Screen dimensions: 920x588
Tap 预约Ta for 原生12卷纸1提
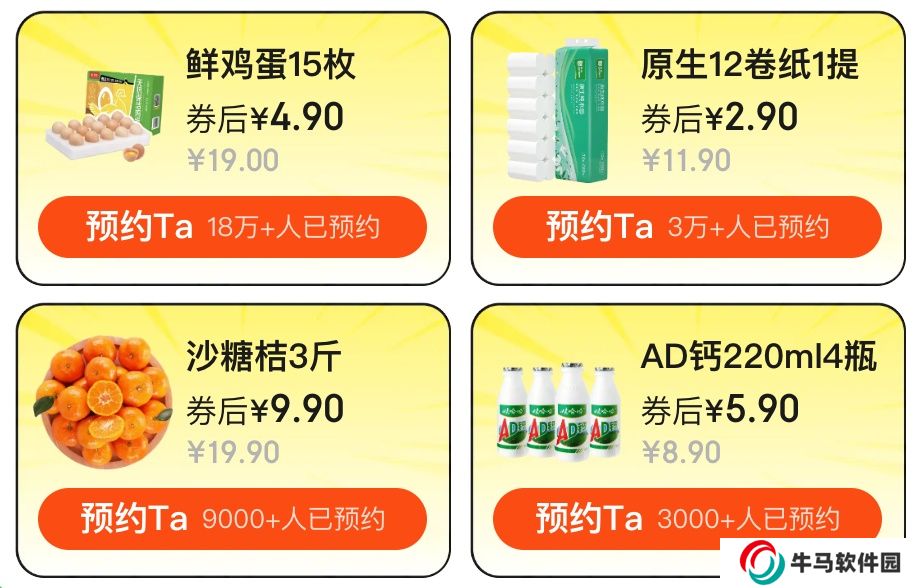[x=687, y=227]
